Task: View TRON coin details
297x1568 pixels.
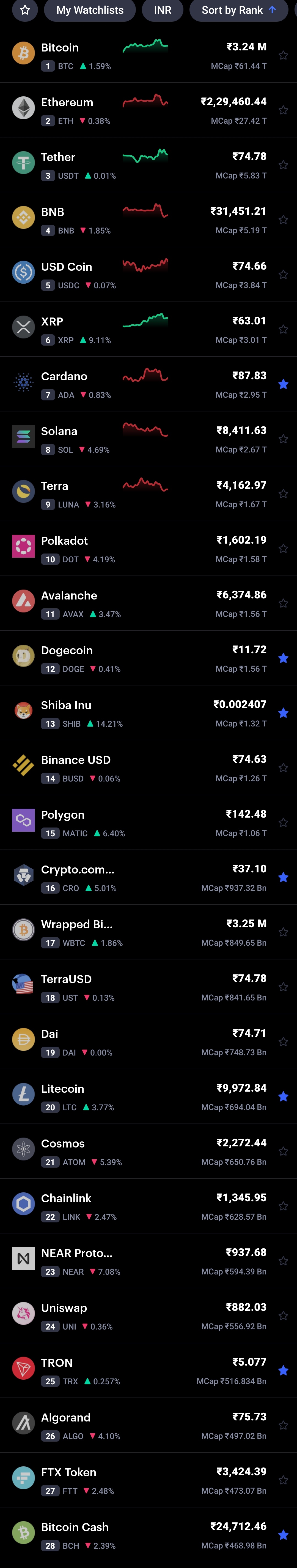Action: [x=148, y=1370]
